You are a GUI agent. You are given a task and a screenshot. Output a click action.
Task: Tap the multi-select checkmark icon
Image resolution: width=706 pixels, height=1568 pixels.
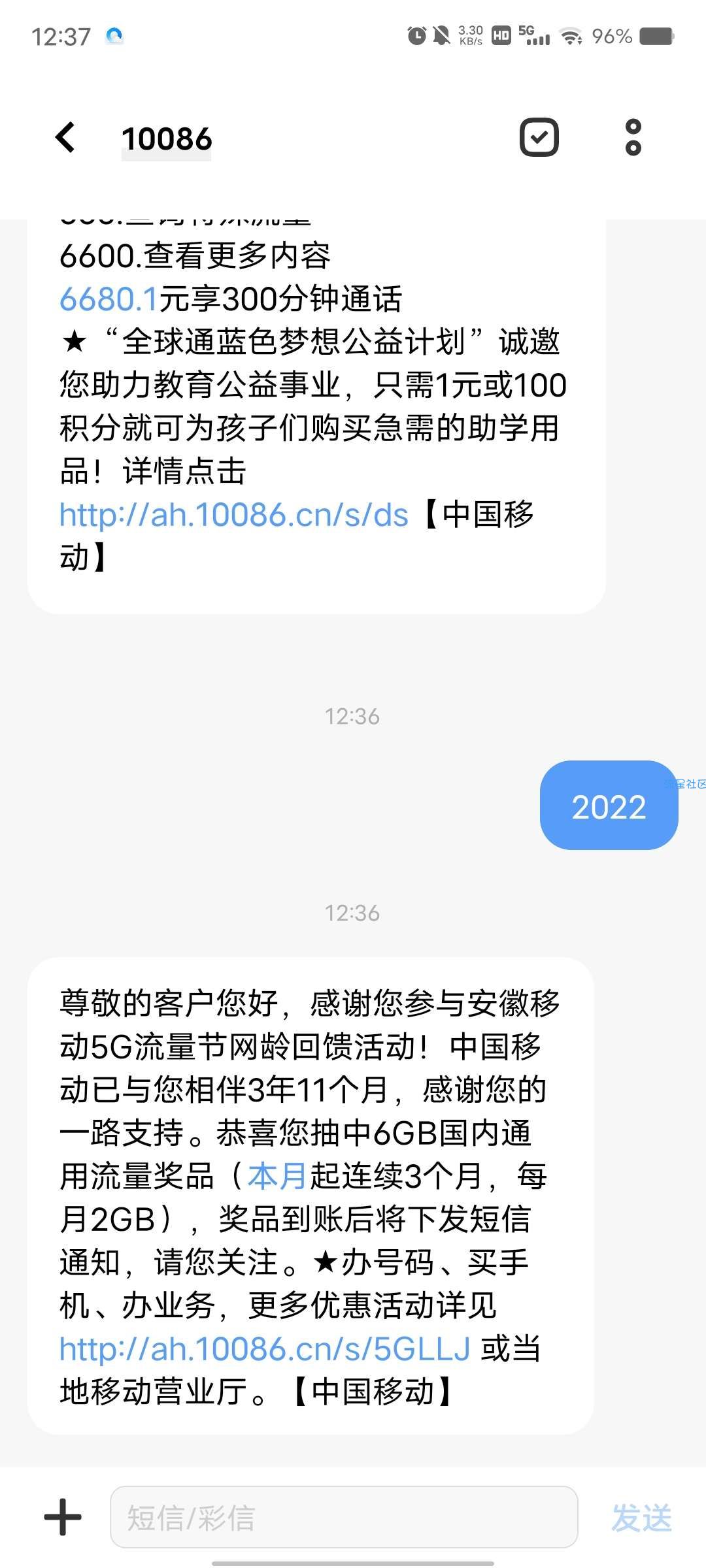tap(539, 137)
